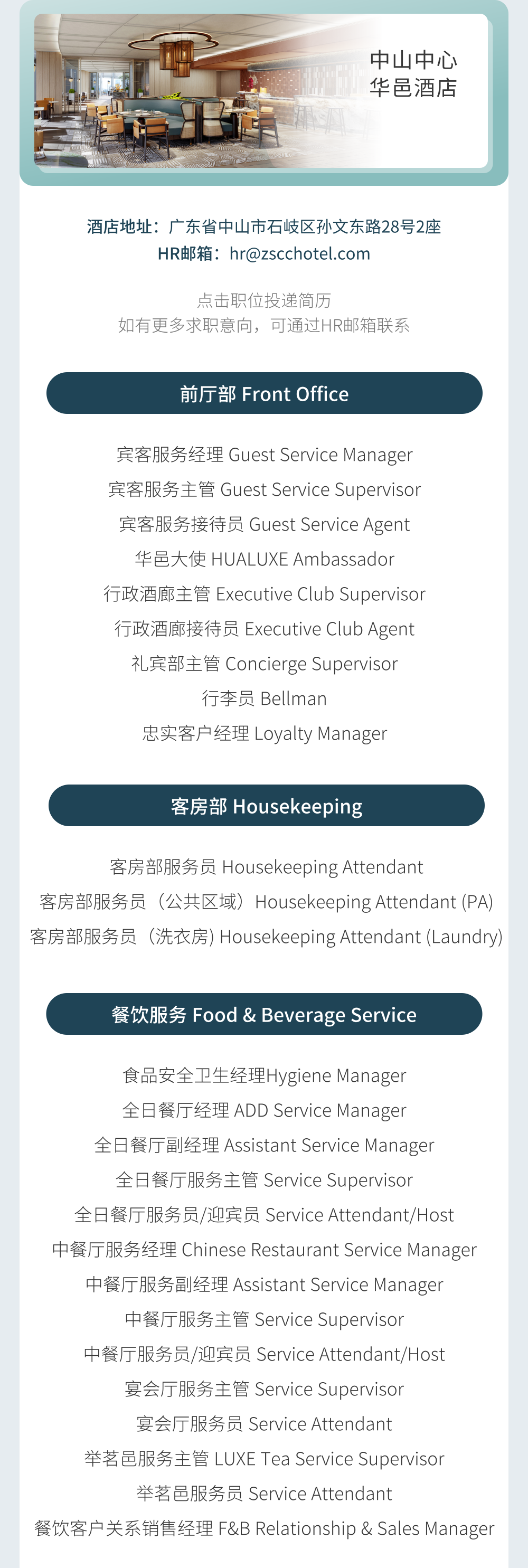Apply for 中餐厅服务主管 Service Supervisor
Image resolution: width=528 pixels, height=1568 pixels.
(265, 1319)
